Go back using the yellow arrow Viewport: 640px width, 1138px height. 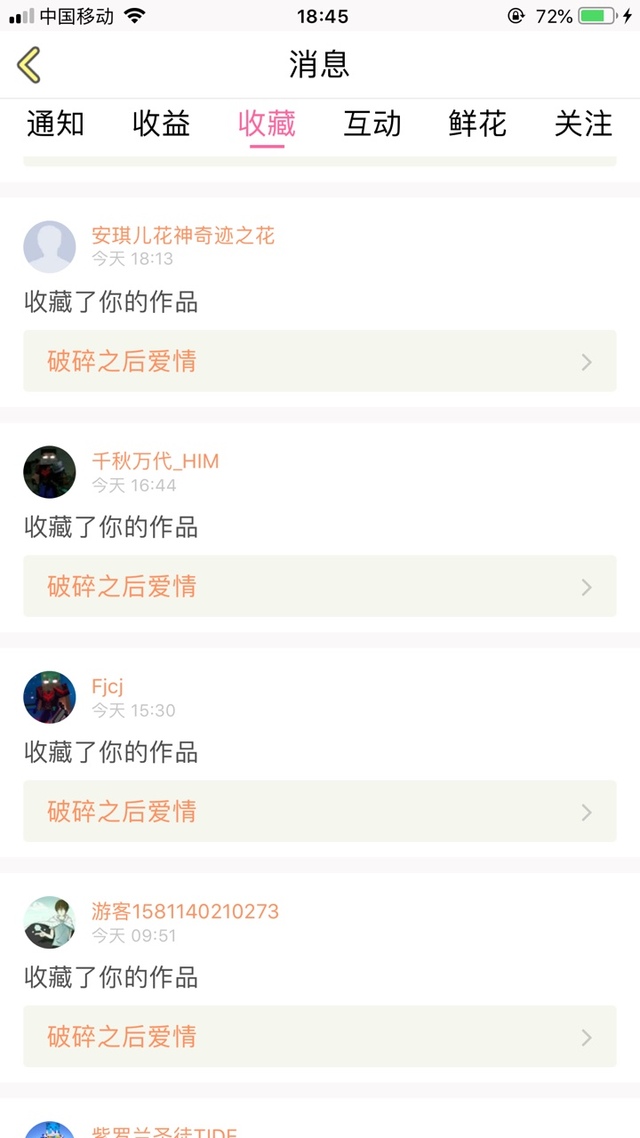[x=29, y=65]
